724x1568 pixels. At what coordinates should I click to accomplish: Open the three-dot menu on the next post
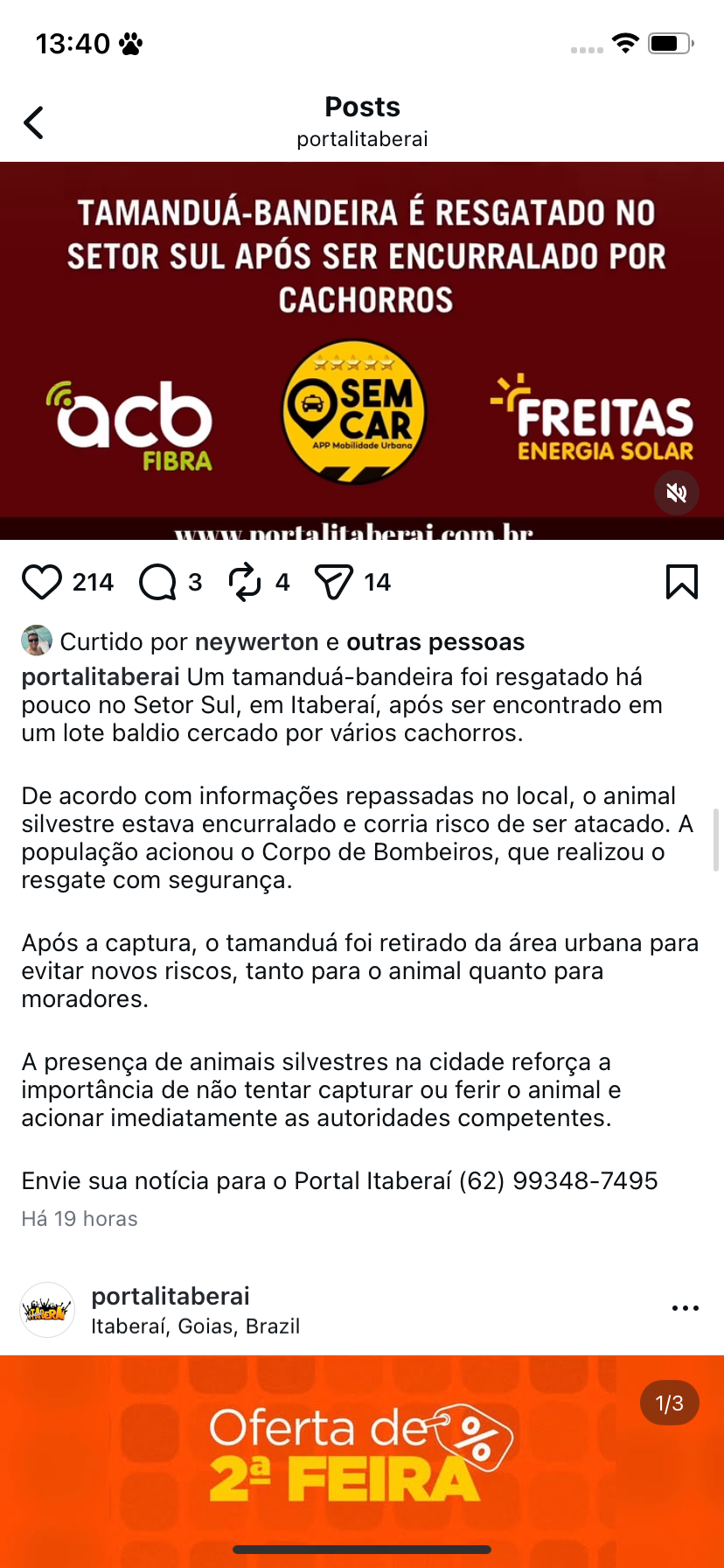[x=685, y=1309]
